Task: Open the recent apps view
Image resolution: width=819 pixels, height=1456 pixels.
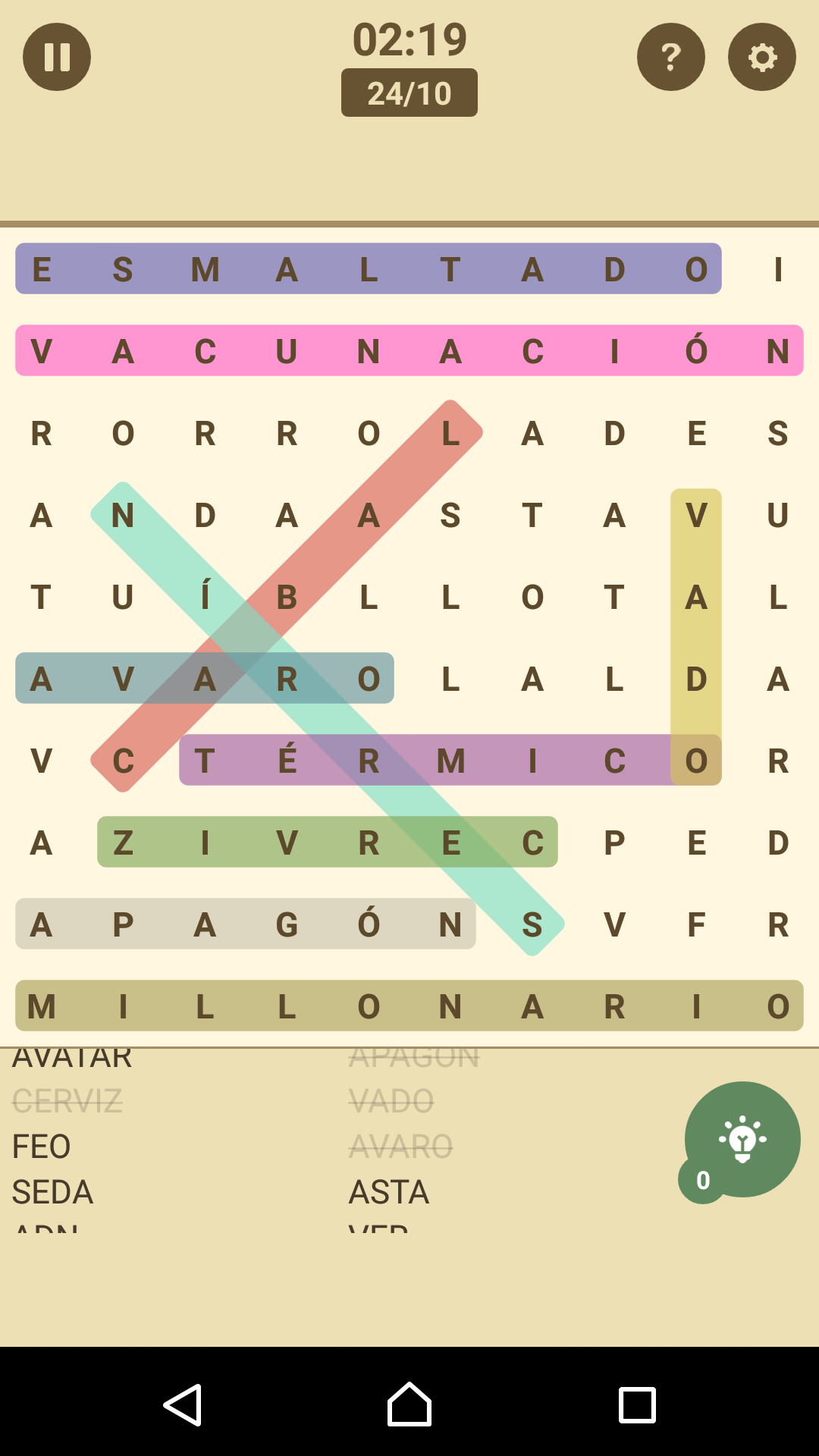Action: click(x=637, y=1404)
